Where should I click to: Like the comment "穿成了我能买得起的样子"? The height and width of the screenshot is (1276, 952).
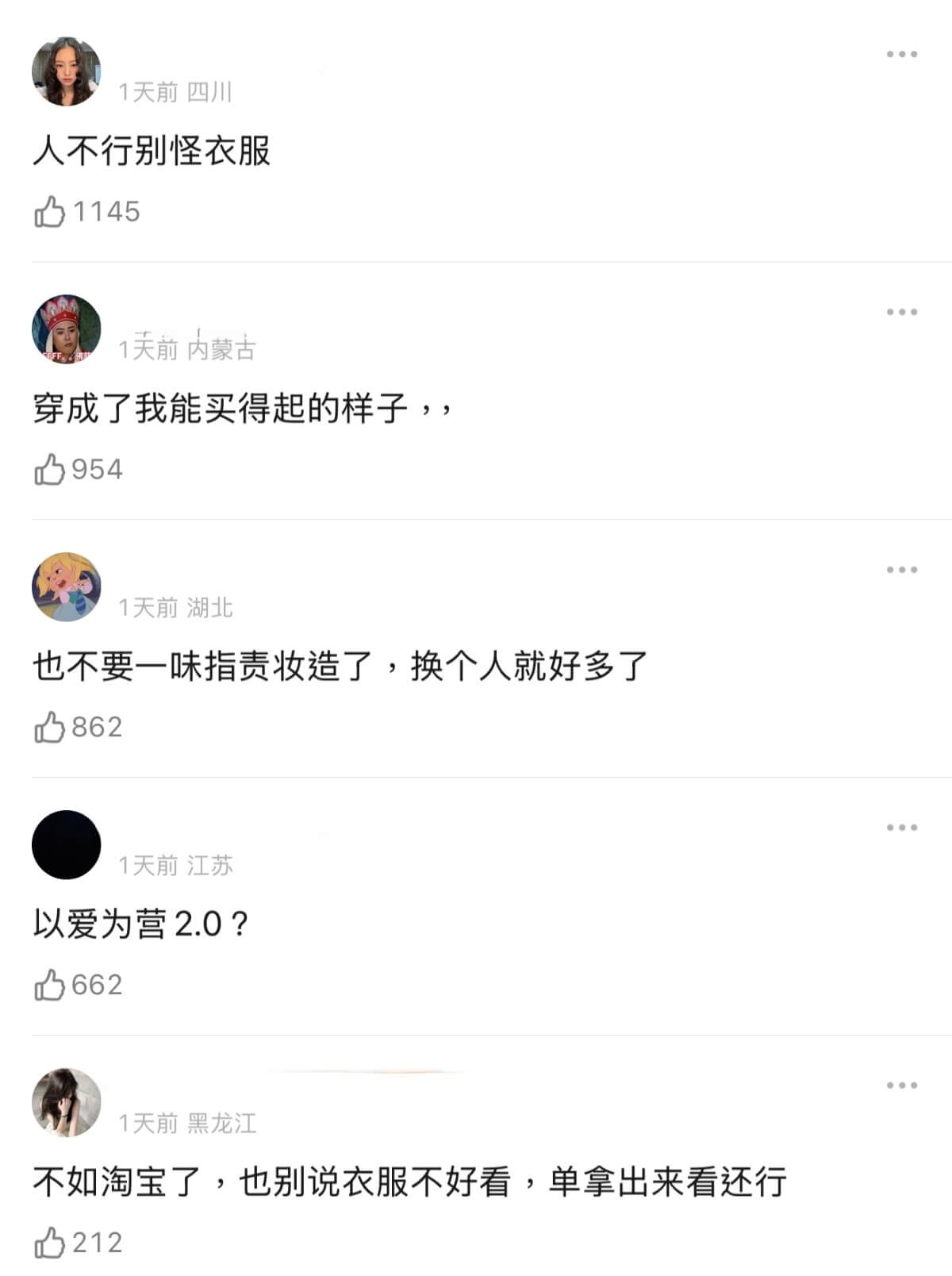tap(49, 470)
